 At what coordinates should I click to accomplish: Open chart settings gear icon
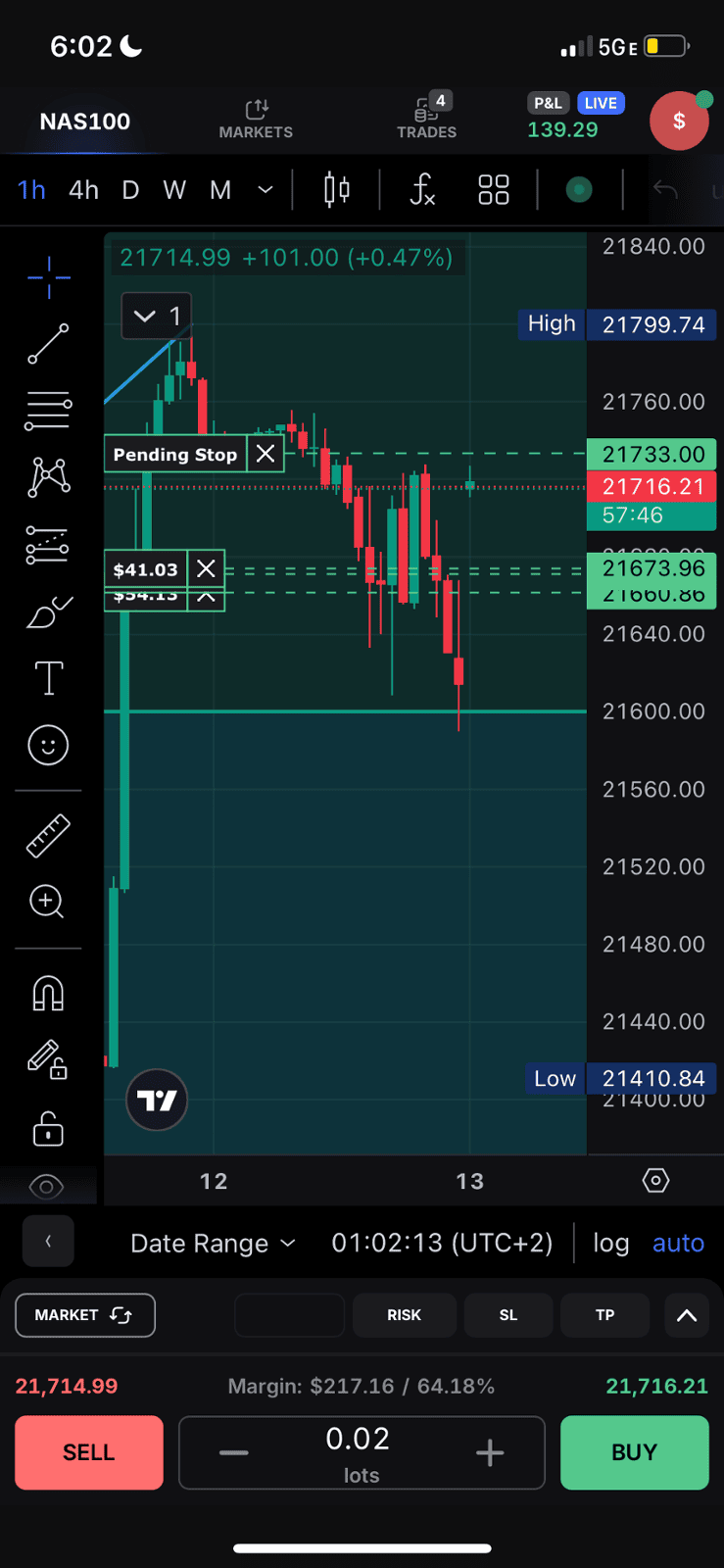655,1181
